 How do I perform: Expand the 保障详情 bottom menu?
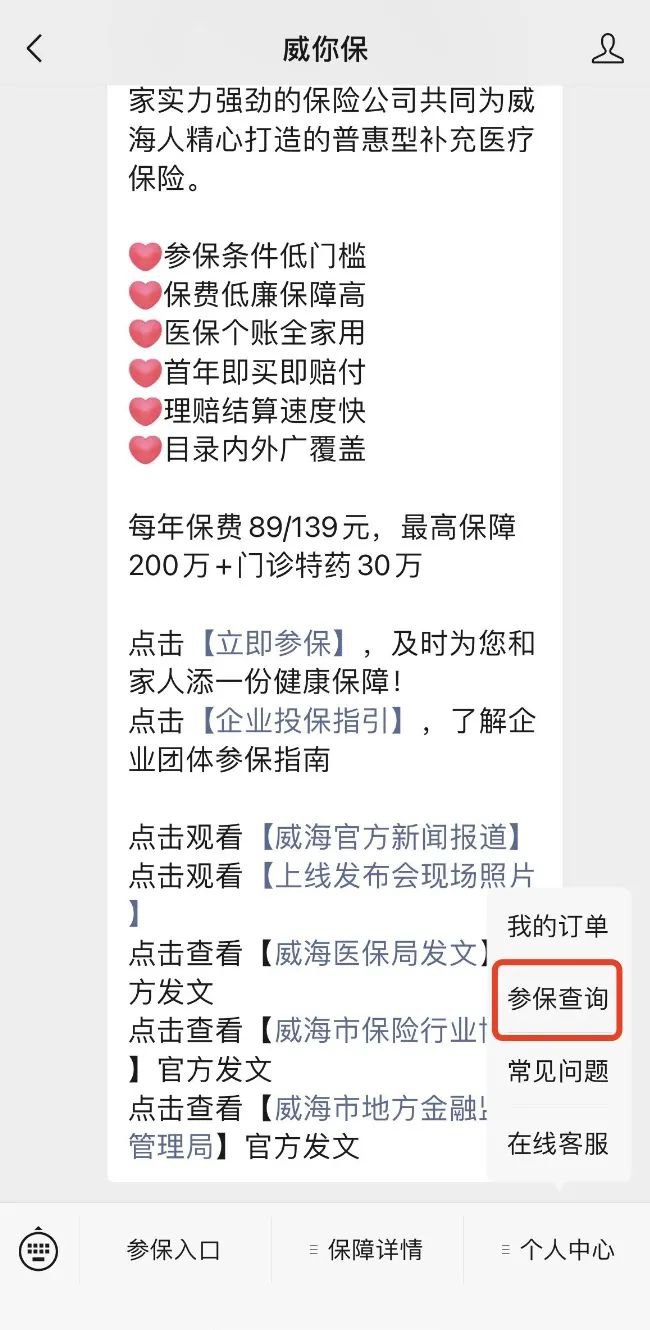click(366, 1250)
